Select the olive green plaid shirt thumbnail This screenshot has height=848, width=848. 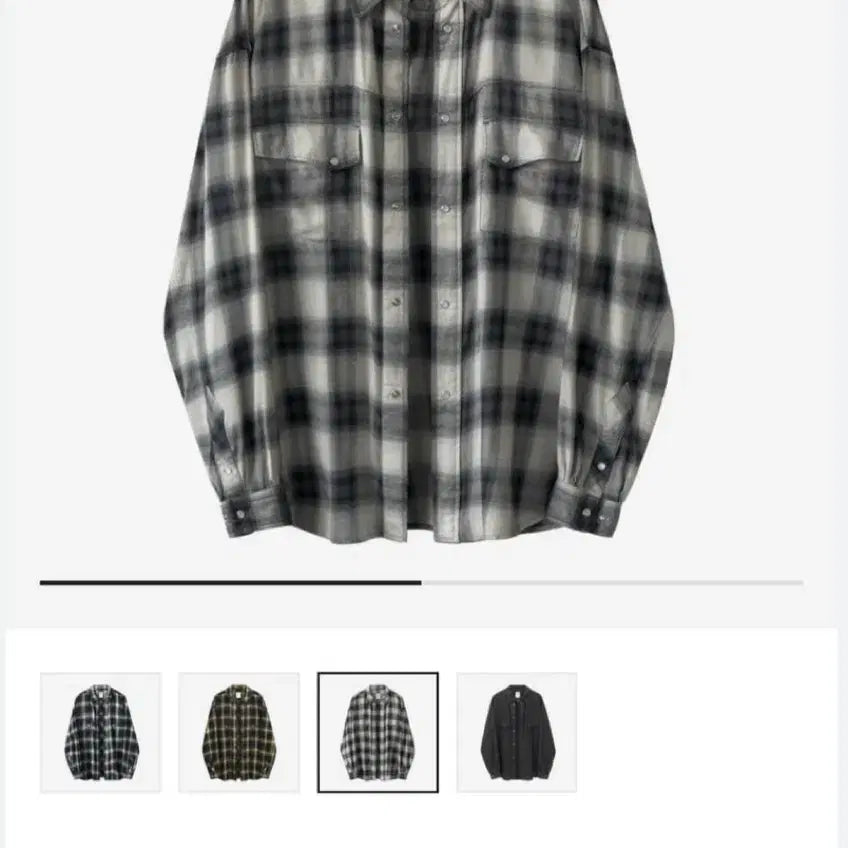coord(239,732)
